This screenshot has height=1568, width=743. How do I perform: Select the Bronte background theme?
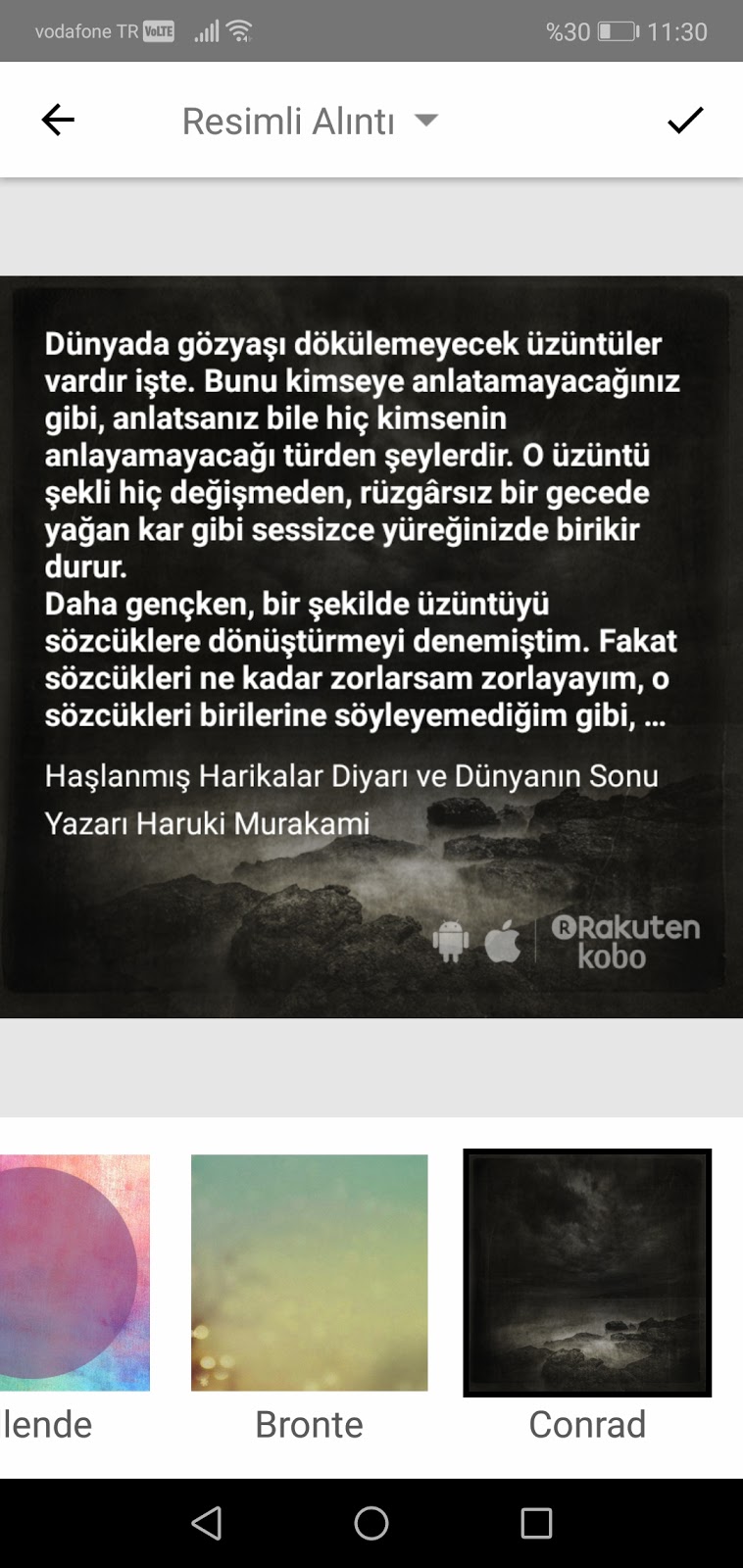click(309, 1272)
